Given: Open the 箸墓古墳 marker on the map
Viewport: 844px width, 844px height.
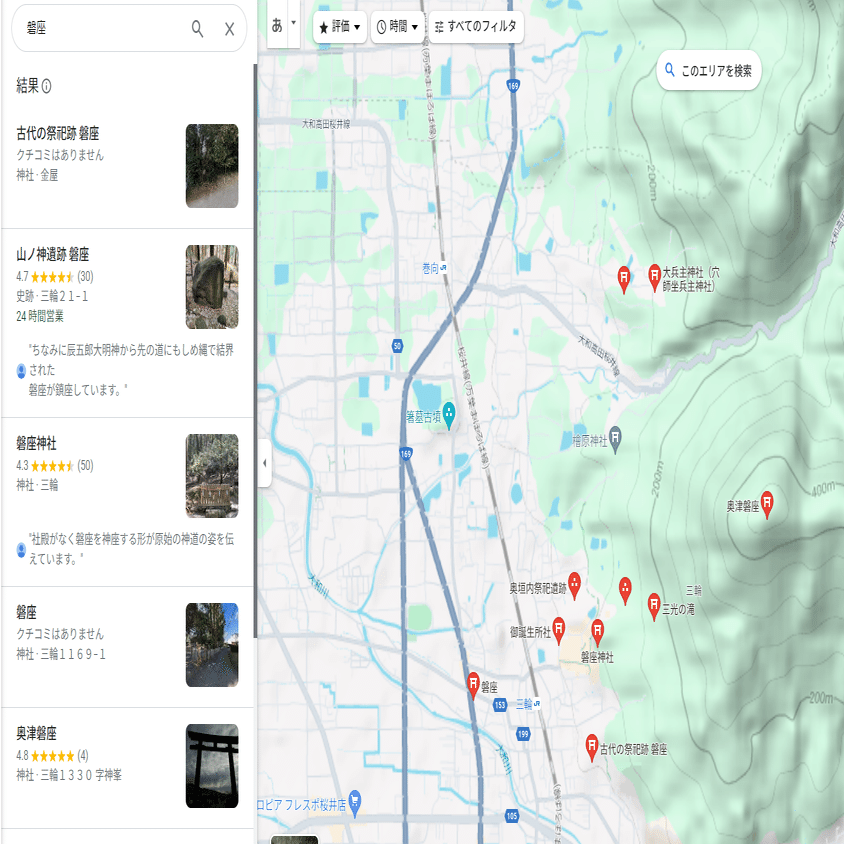Looking at the screenshot, I should click(449, 411).
